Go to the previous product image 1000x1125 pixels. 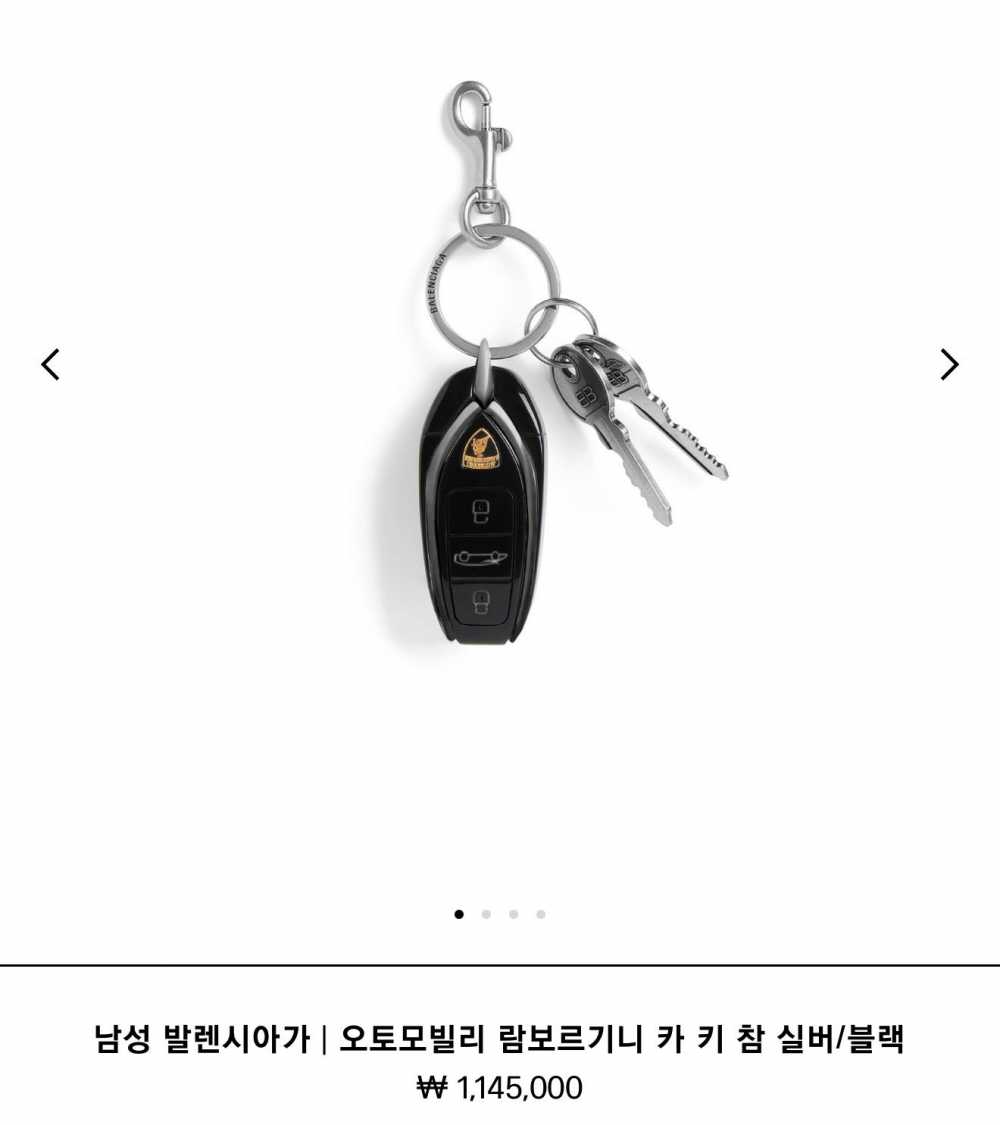(50, 364)
